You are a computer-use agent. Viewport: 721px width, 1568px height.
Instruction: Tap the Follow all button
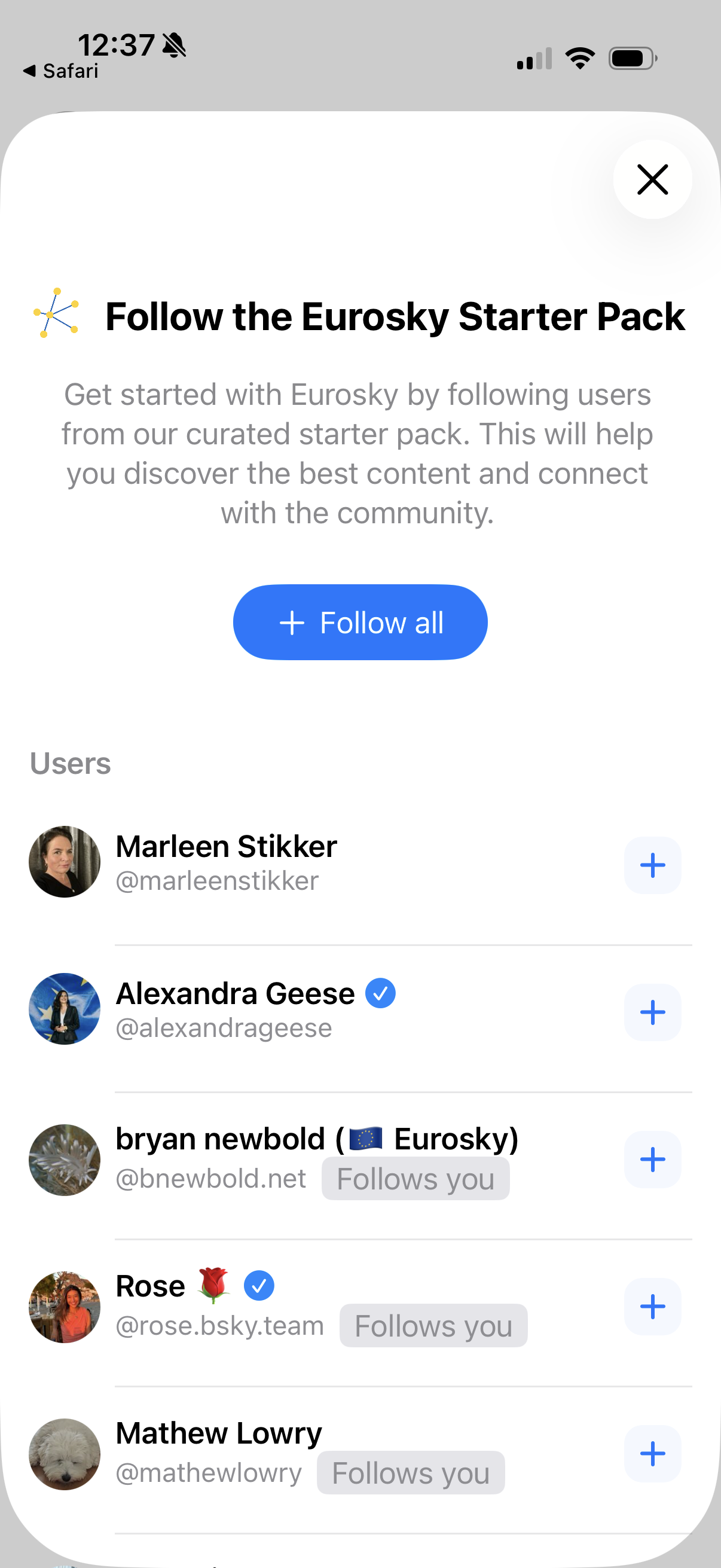point(360,622)
